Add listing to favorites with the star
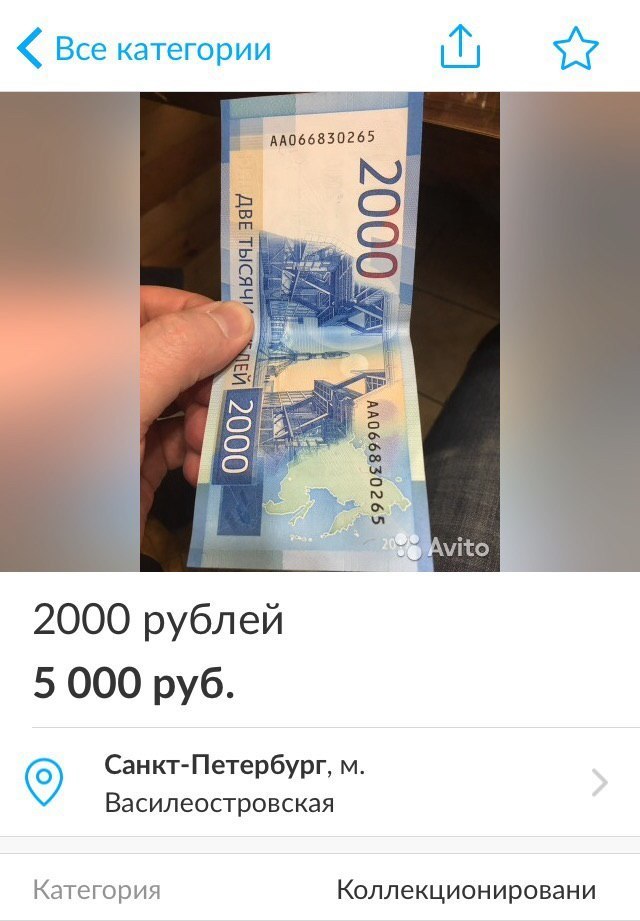The height and width of the screenshot is (921, 640). point(576,48)
